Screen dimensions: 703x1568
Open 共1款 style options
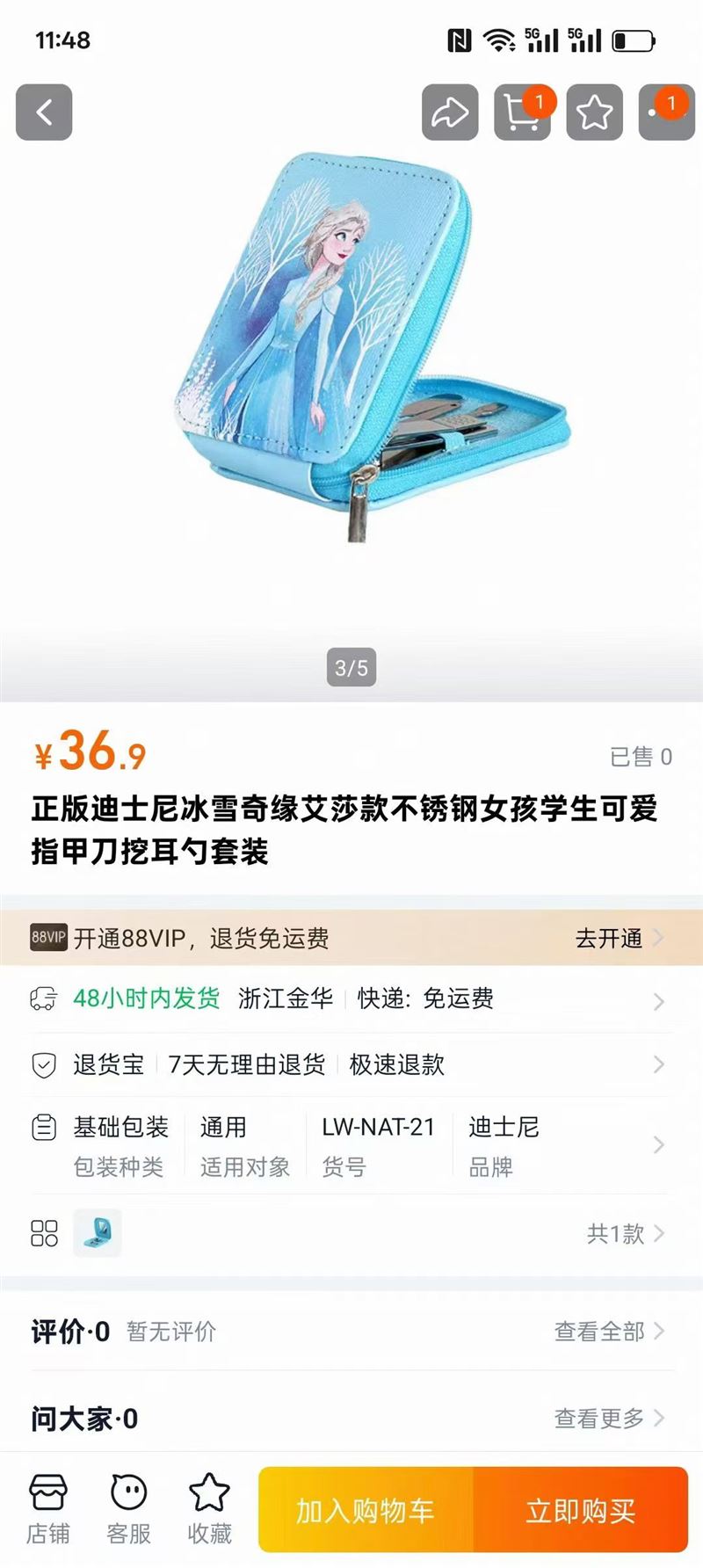point(625,1234)
